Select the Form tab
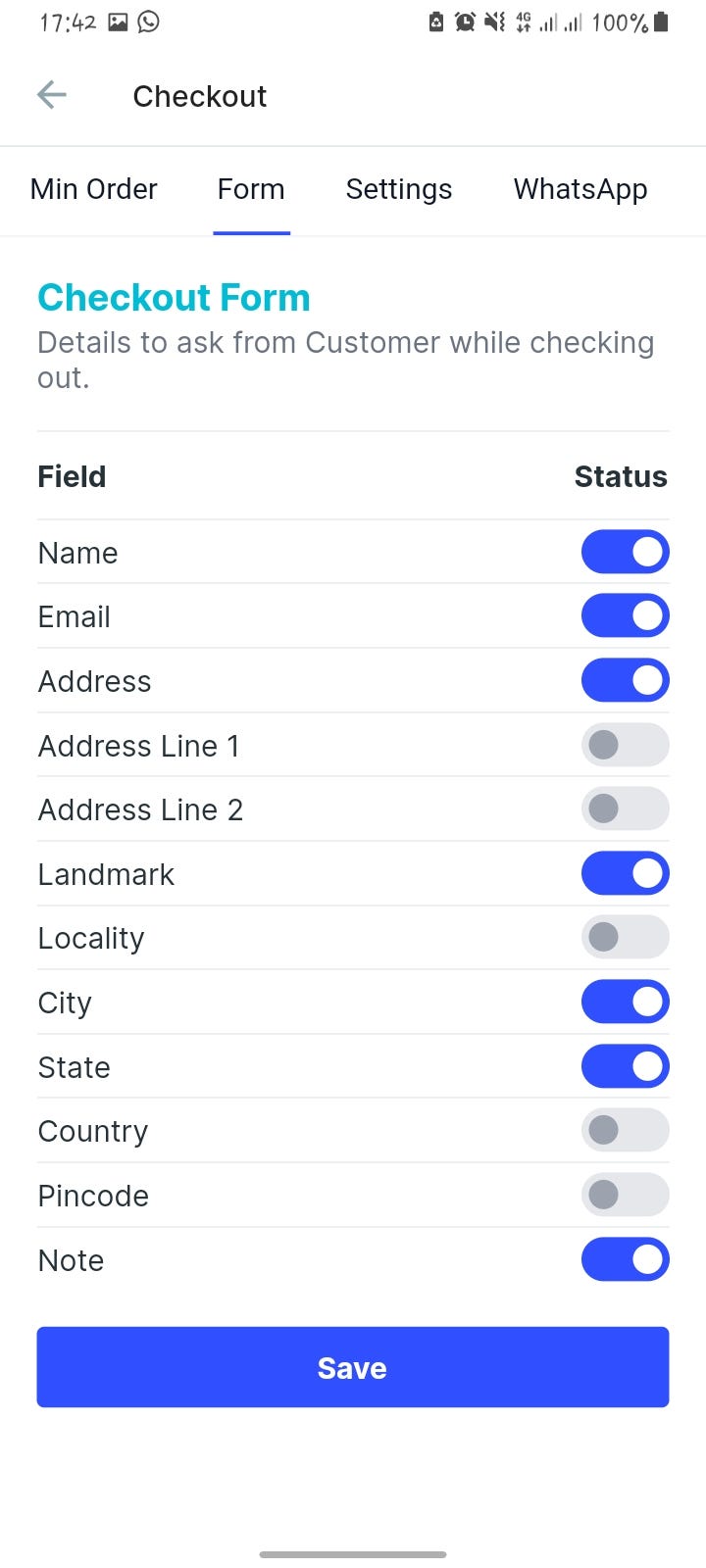This screenshot has width=706, height=1568. point(251,189)
